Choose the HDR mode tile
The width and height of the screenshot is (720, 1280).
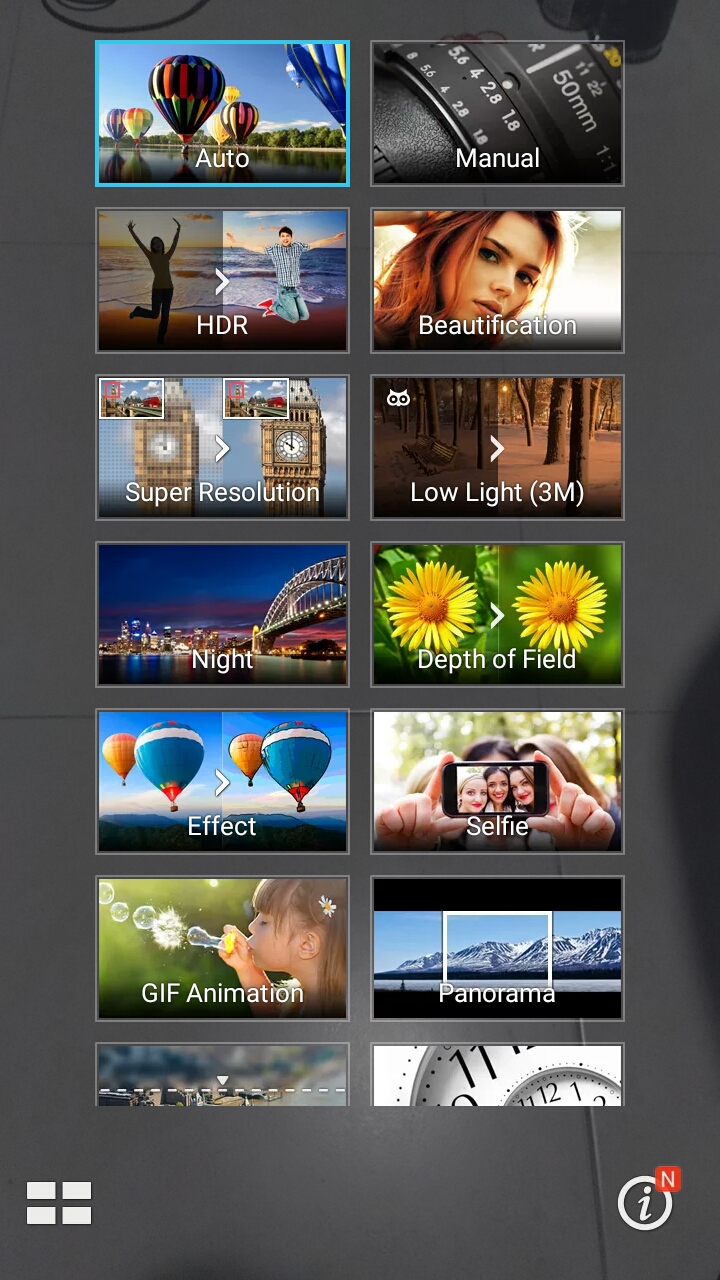[222, 280]
